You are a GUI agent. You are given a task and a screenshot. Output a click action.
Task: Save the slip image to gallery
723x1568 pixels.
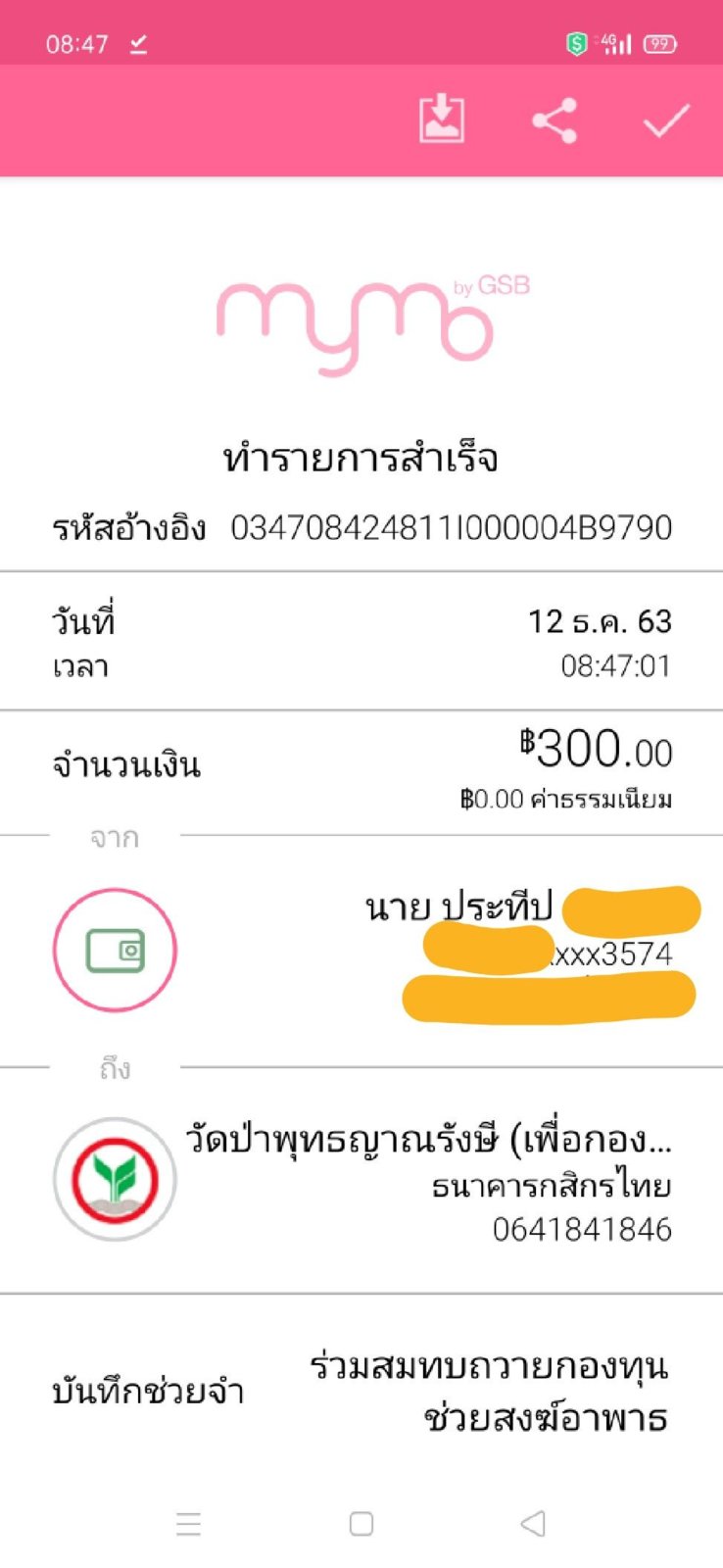click(442, 120)
